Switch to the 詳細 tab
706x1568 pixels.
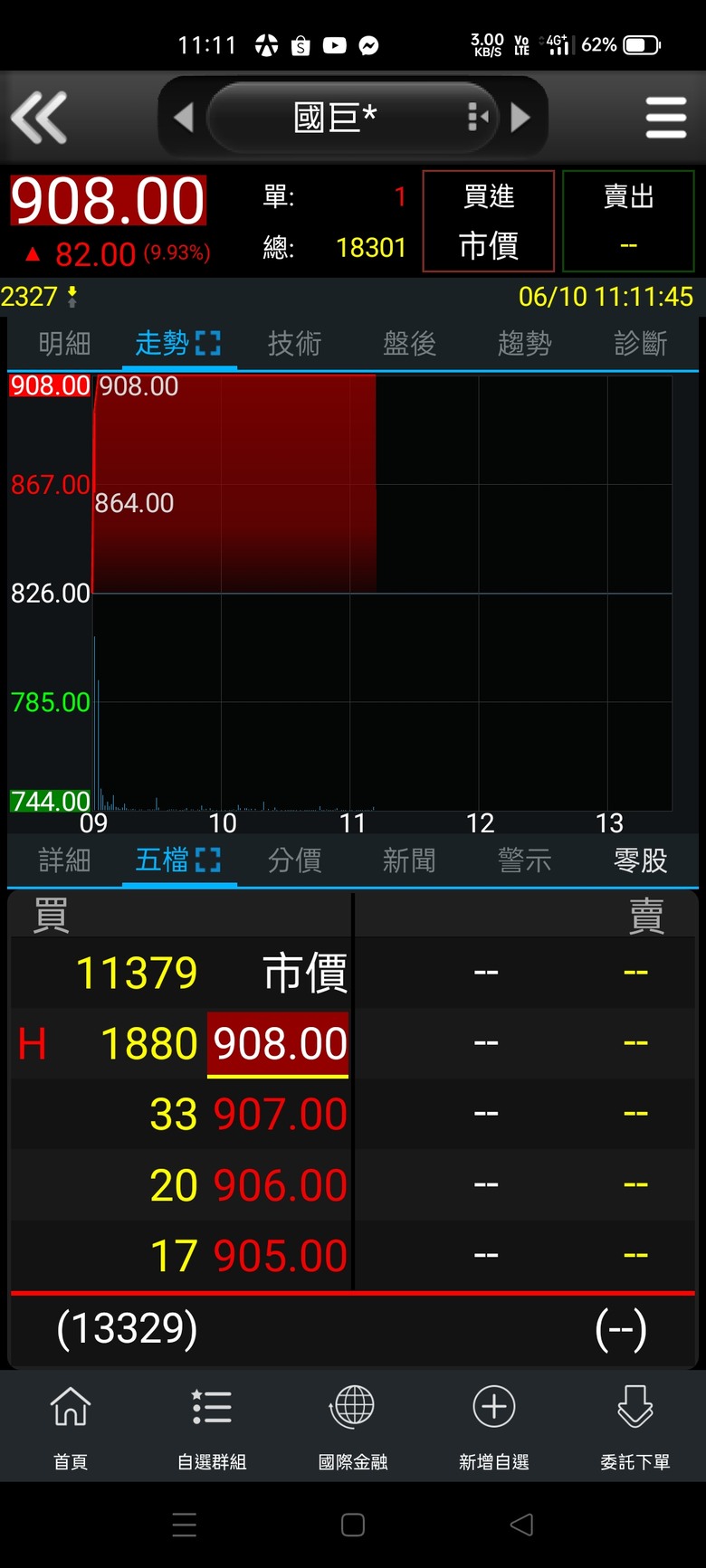[64, 860]
